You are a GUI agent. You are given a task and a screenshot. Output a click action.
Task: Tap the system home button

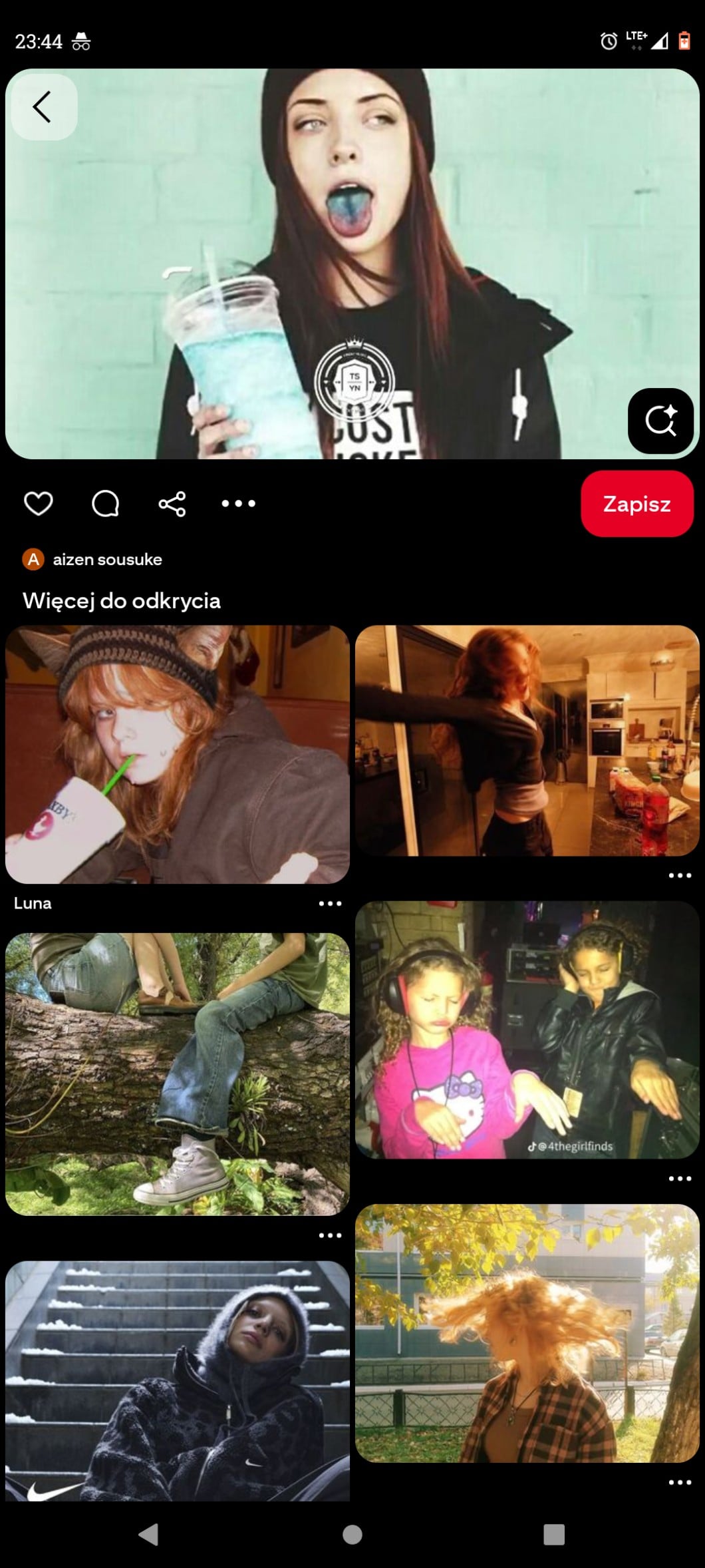tap(352, 1534)
